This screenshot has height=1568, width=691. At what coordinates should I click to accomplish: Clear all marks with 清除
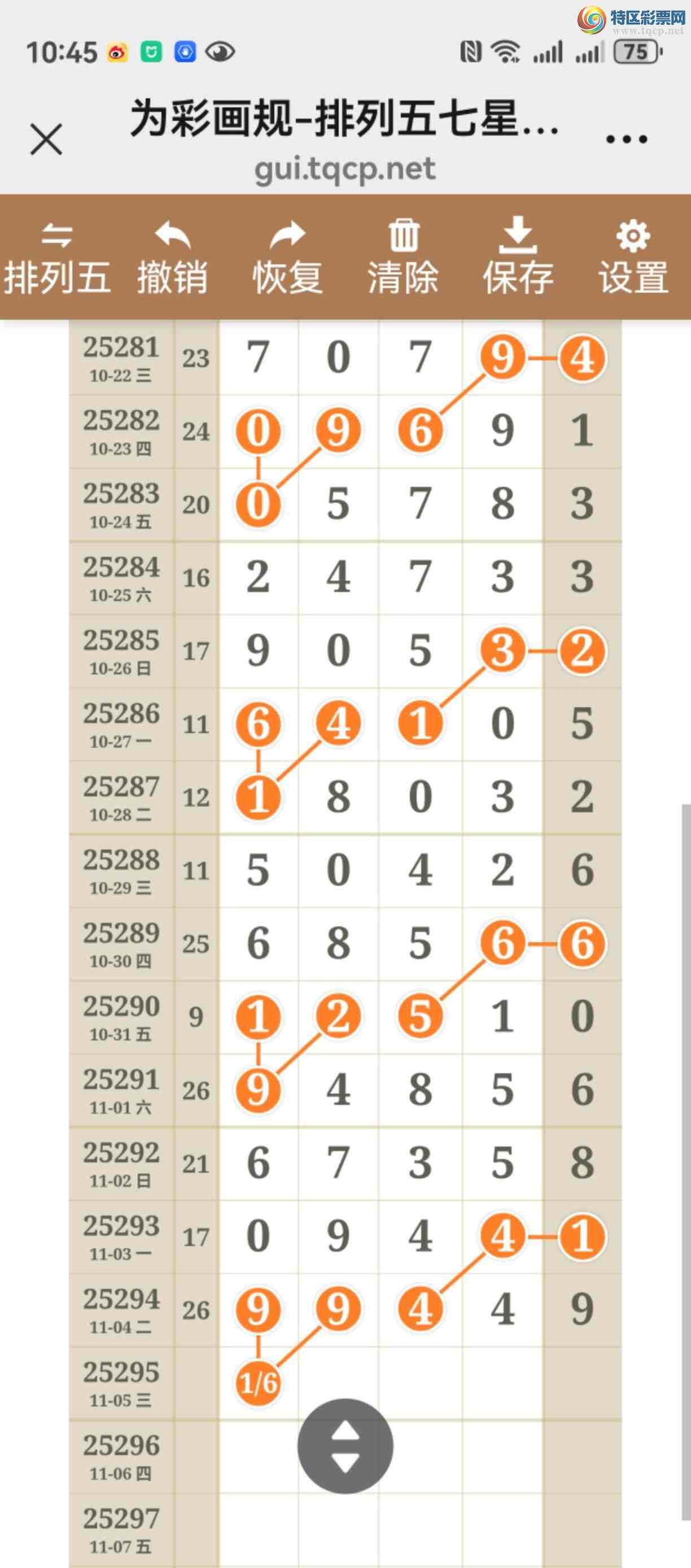[403, 258]
